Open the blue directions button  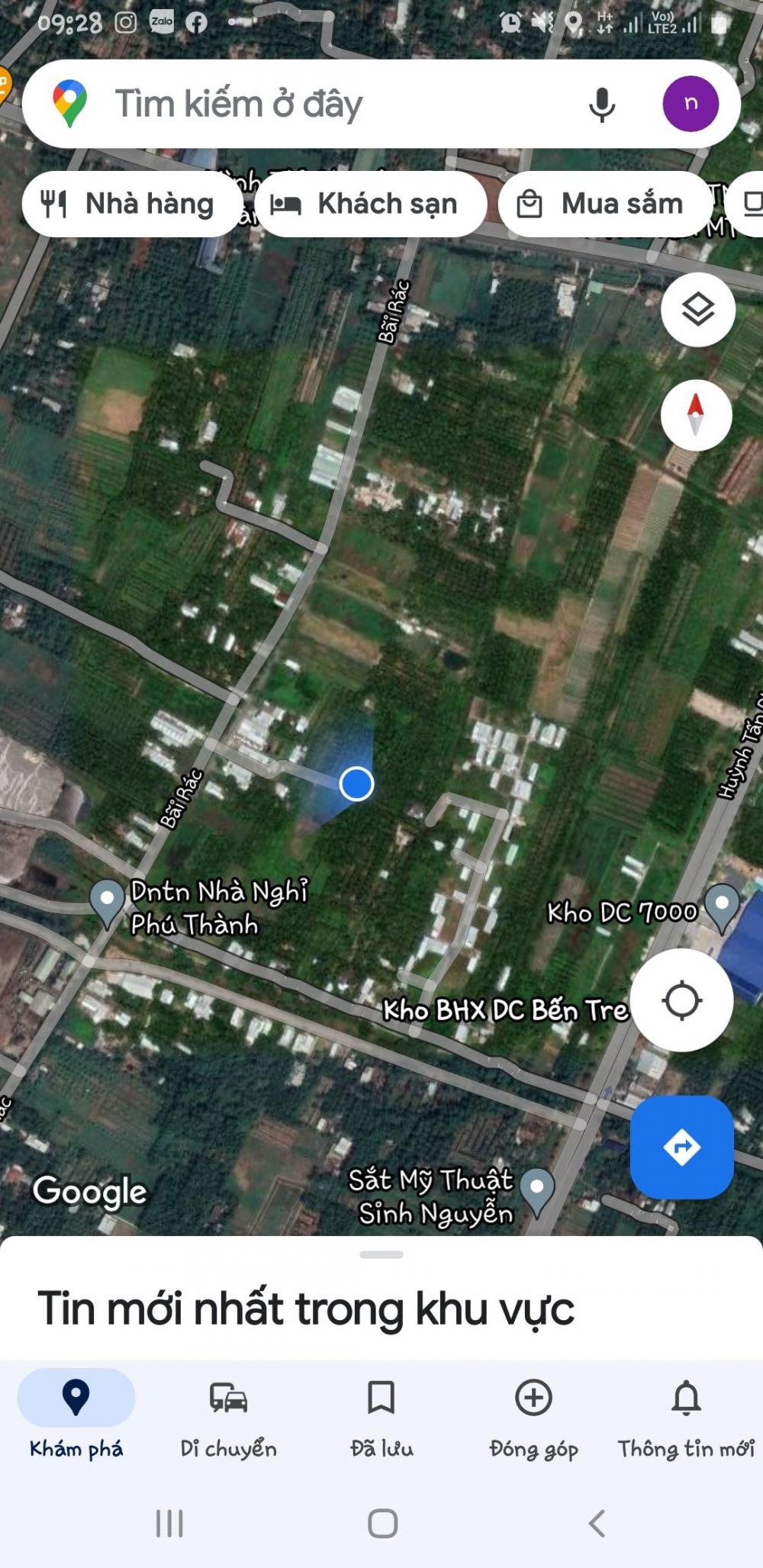[682, 1147]
